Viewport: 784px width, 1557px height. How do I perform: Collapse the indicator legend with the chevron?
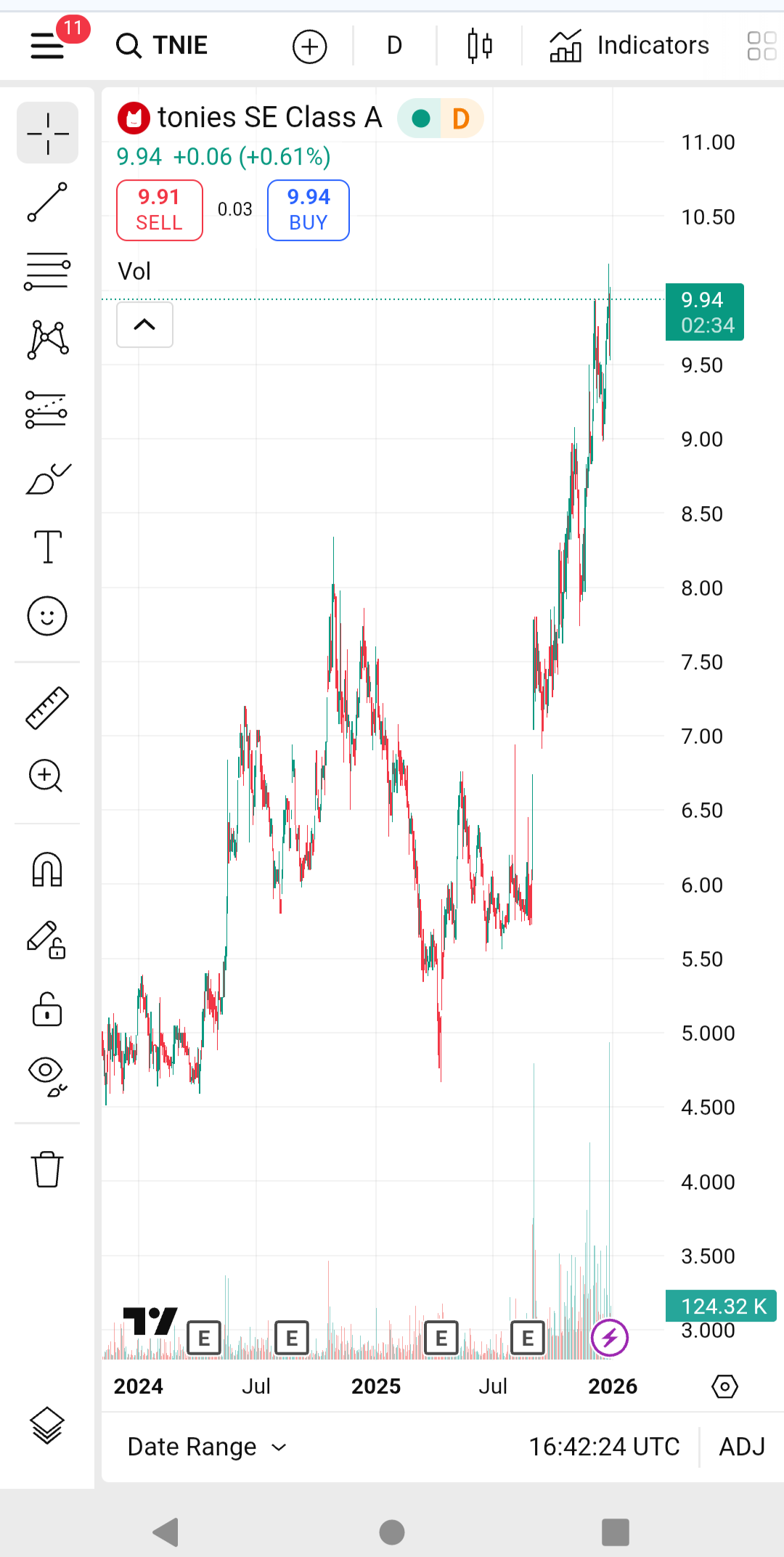(x=145, y=325)
